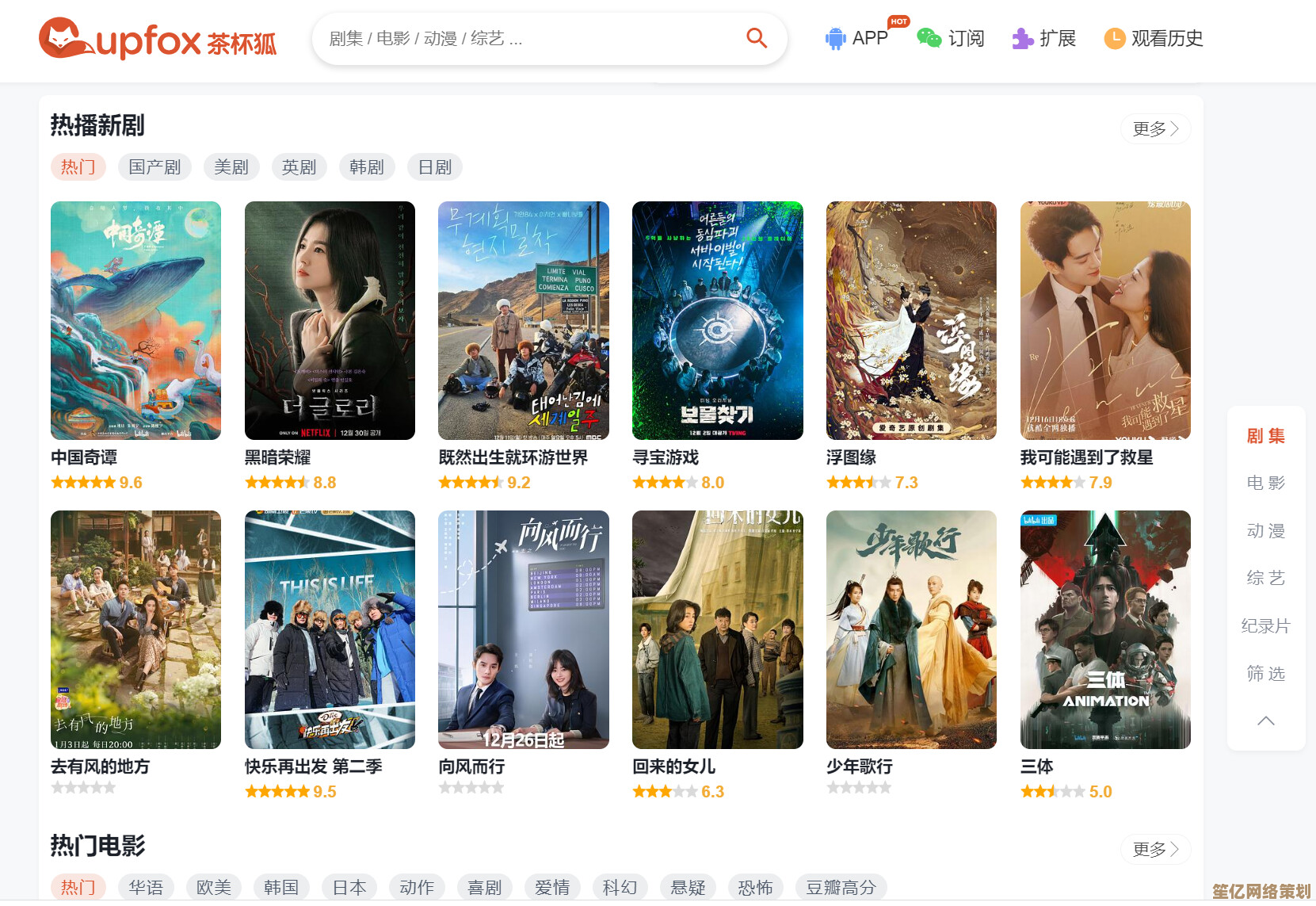Show 更多 for 热门电影
This screenshot has height=906, width=1316.
(x=1155, y=849)
